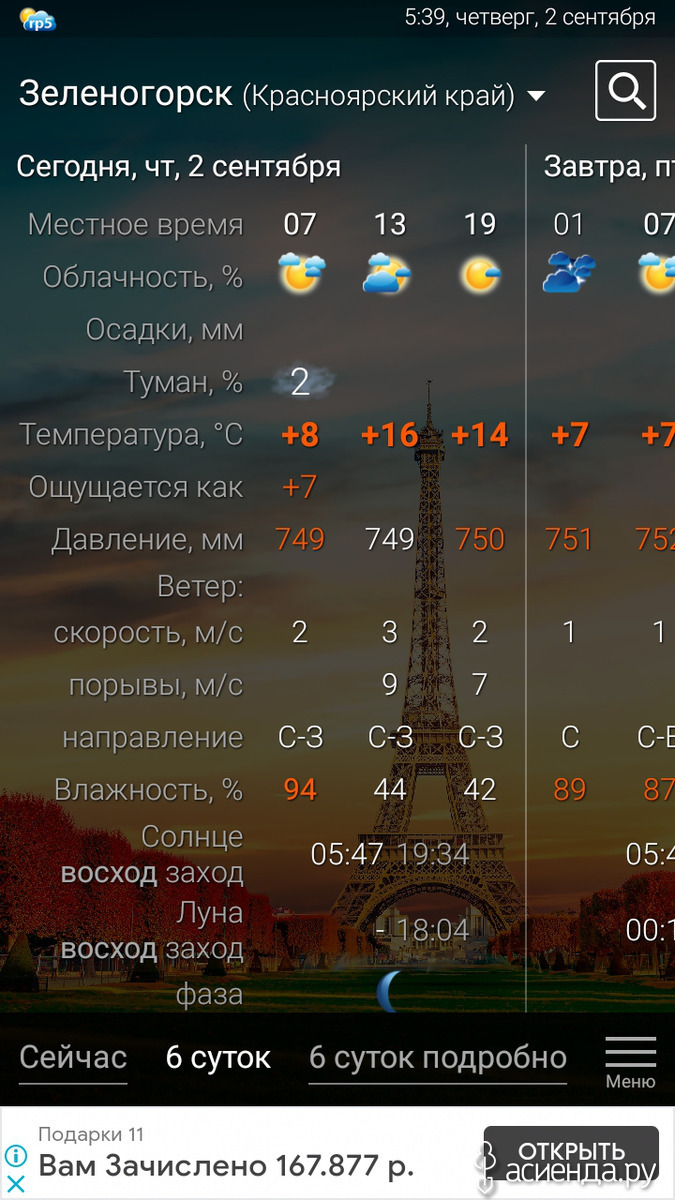Switch to the Сейчас tab

pyautogui.click(x=73, y=1057)
